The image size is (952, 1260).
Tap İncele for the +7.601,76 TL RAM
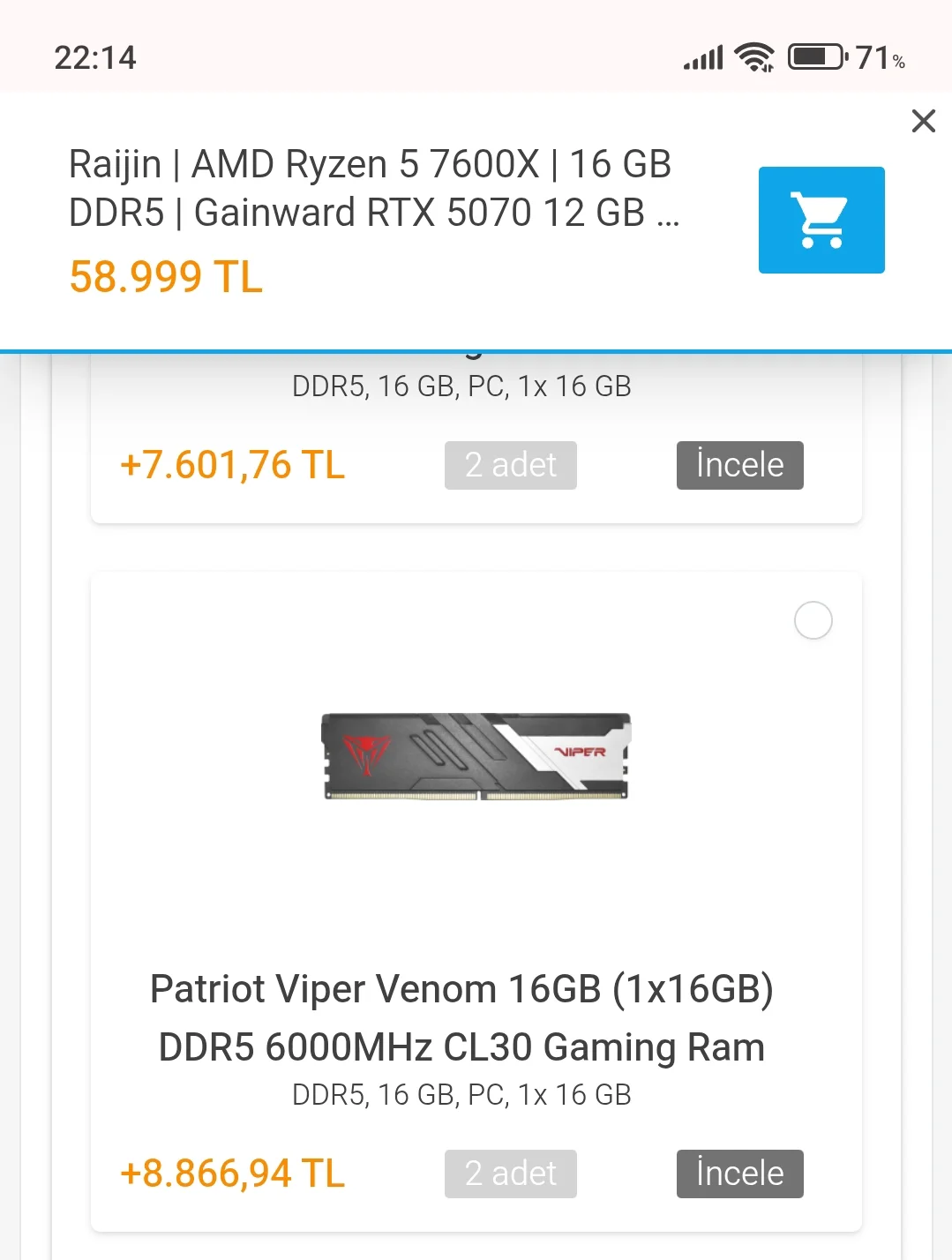(739, 465)
